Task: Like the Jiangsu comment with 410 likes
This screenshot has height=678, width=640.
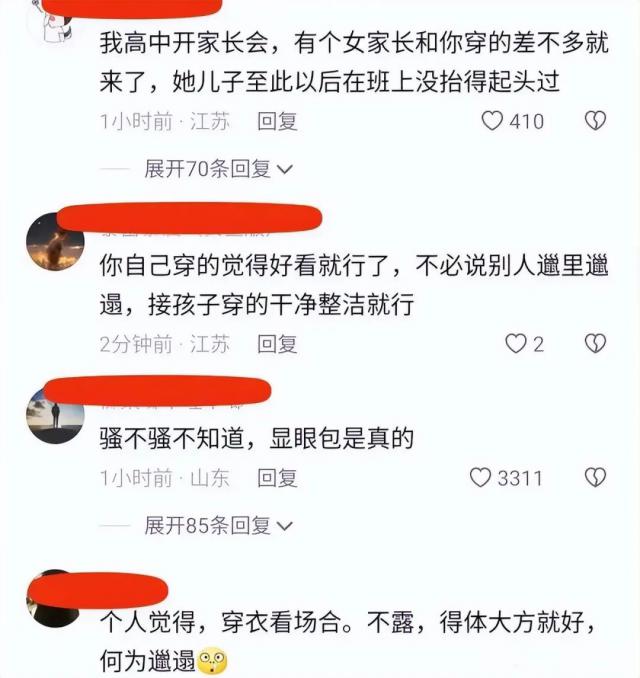Action: tap(492, 122)
